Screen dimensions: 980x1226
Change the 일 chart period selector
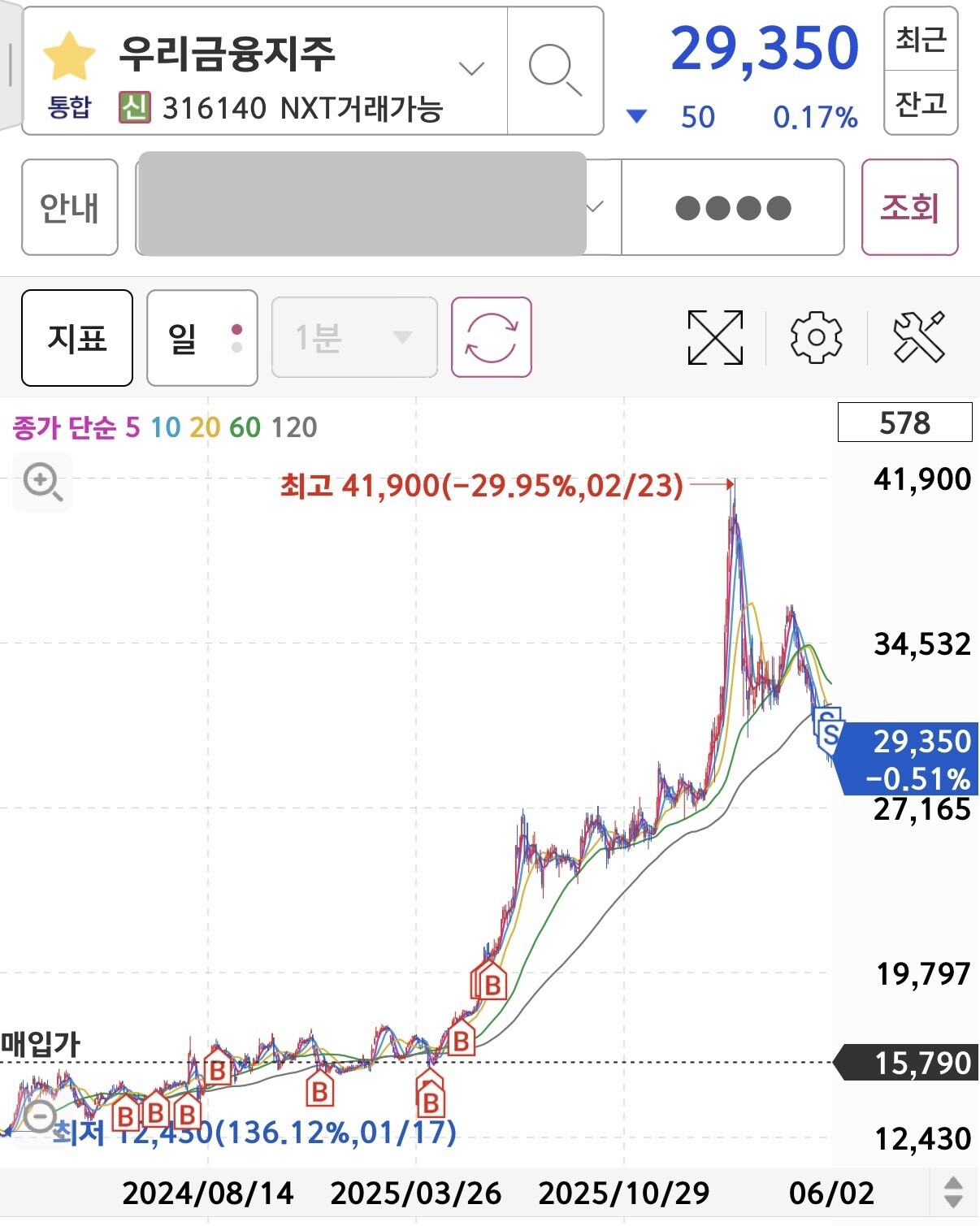point(202,338)
